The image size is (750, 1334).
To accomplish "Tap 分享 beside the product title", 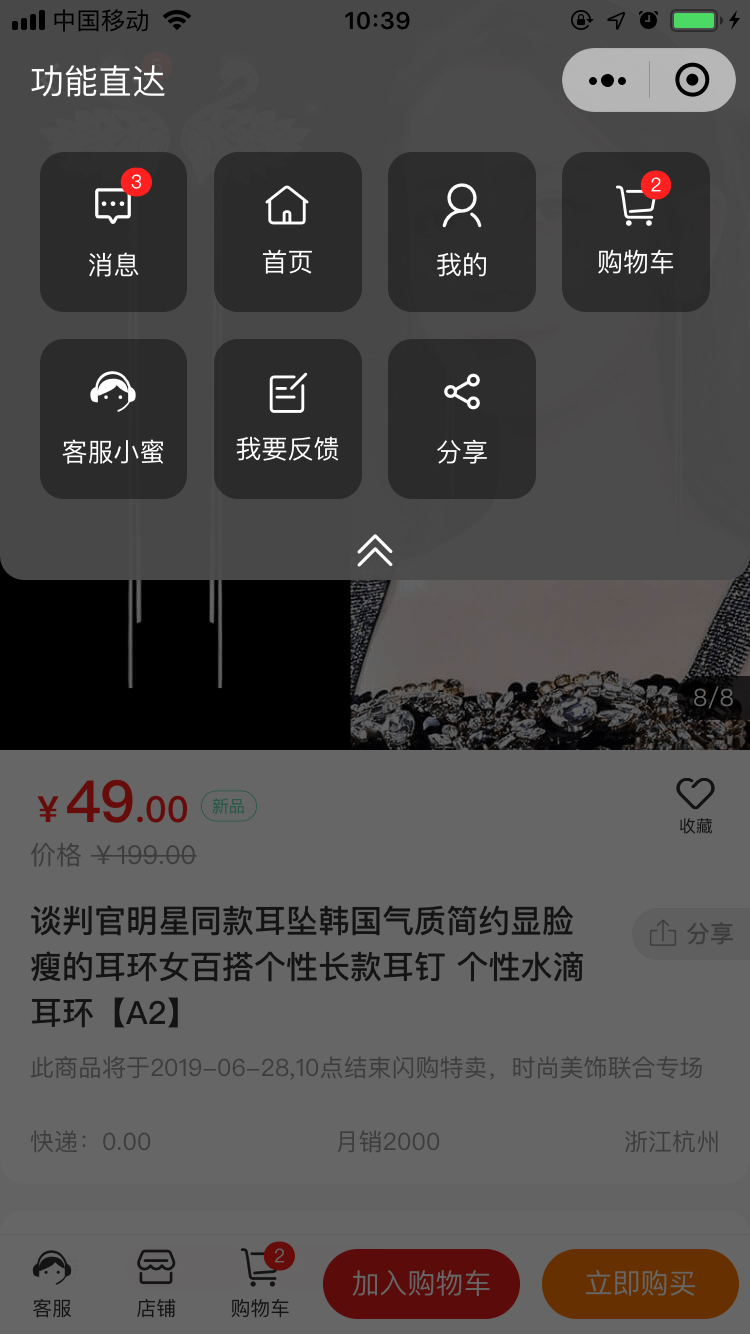I will pos(692,934).
